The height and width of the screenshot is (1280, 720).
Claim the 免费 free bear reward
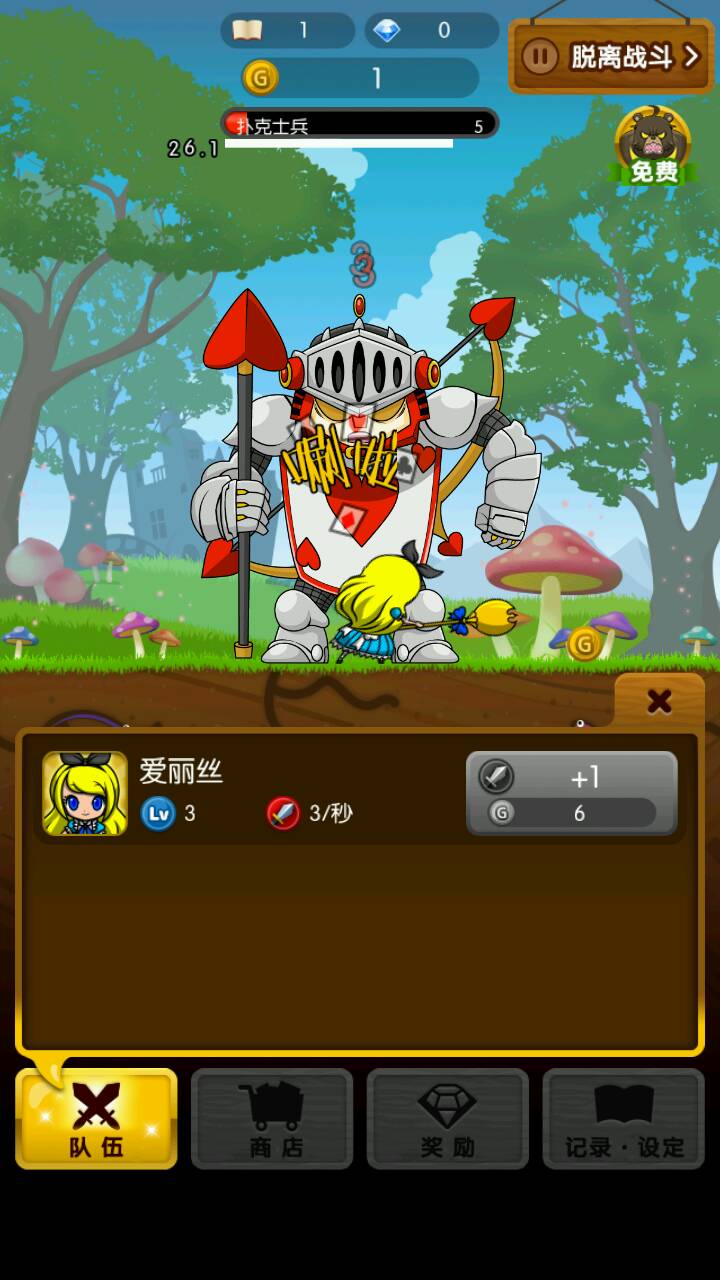pyautogui.click(x=653, y=147)
